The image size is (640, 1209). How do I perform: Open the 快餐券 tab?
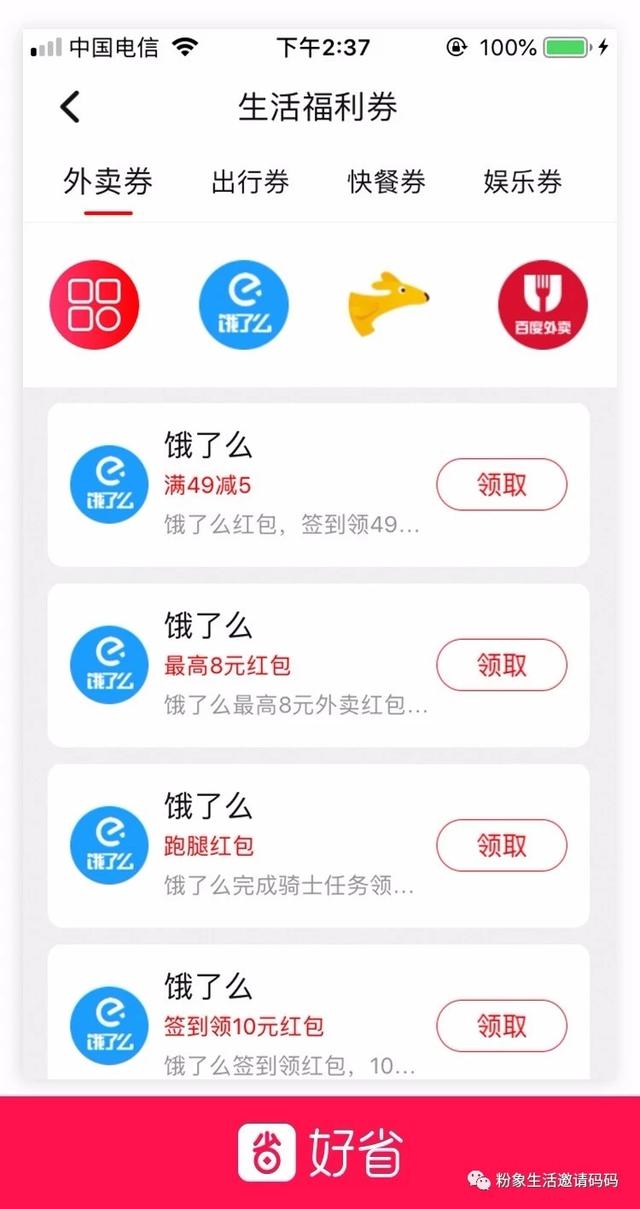(386, 182)
